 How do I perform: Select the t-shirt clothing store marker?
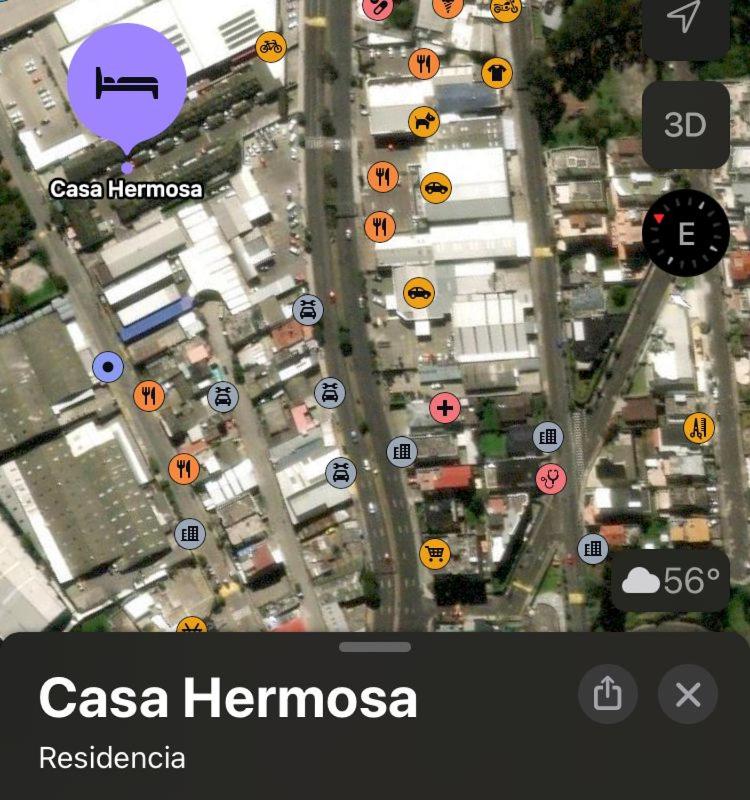point(496,72)
